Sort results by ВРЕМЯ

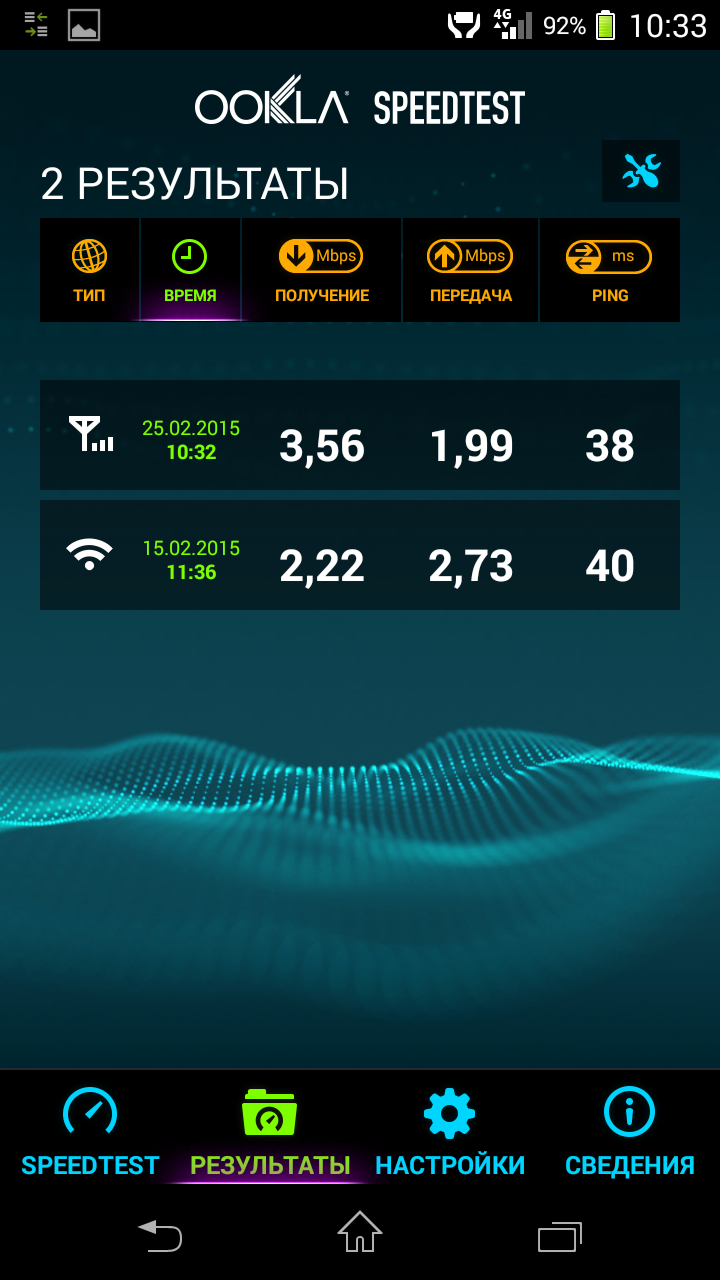pyautogui.click(x=190, y=270)
